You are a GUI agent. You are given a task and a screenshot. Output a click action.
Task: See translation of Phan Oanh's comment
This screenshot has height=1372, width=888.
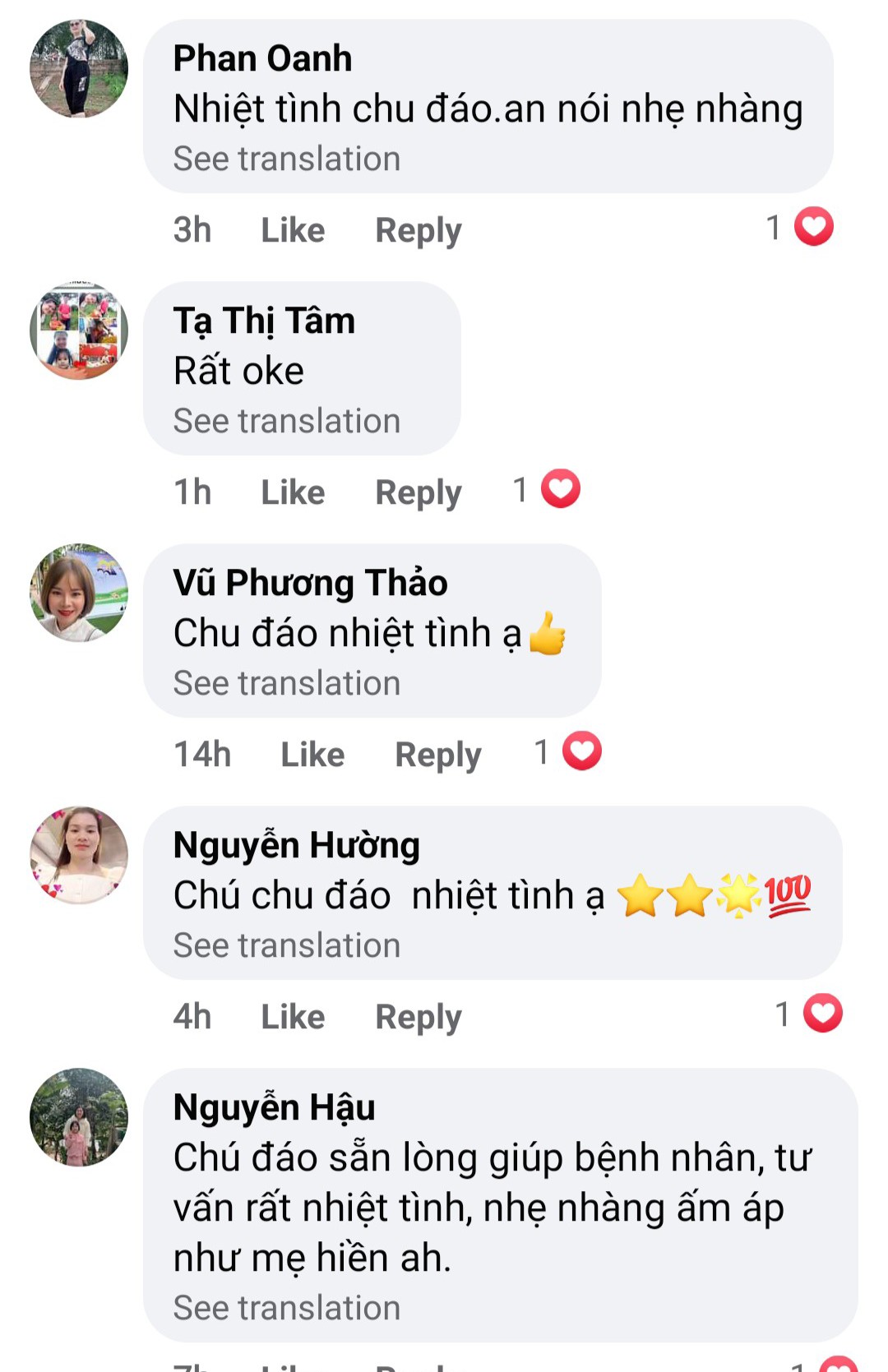[x=286, y=159]
